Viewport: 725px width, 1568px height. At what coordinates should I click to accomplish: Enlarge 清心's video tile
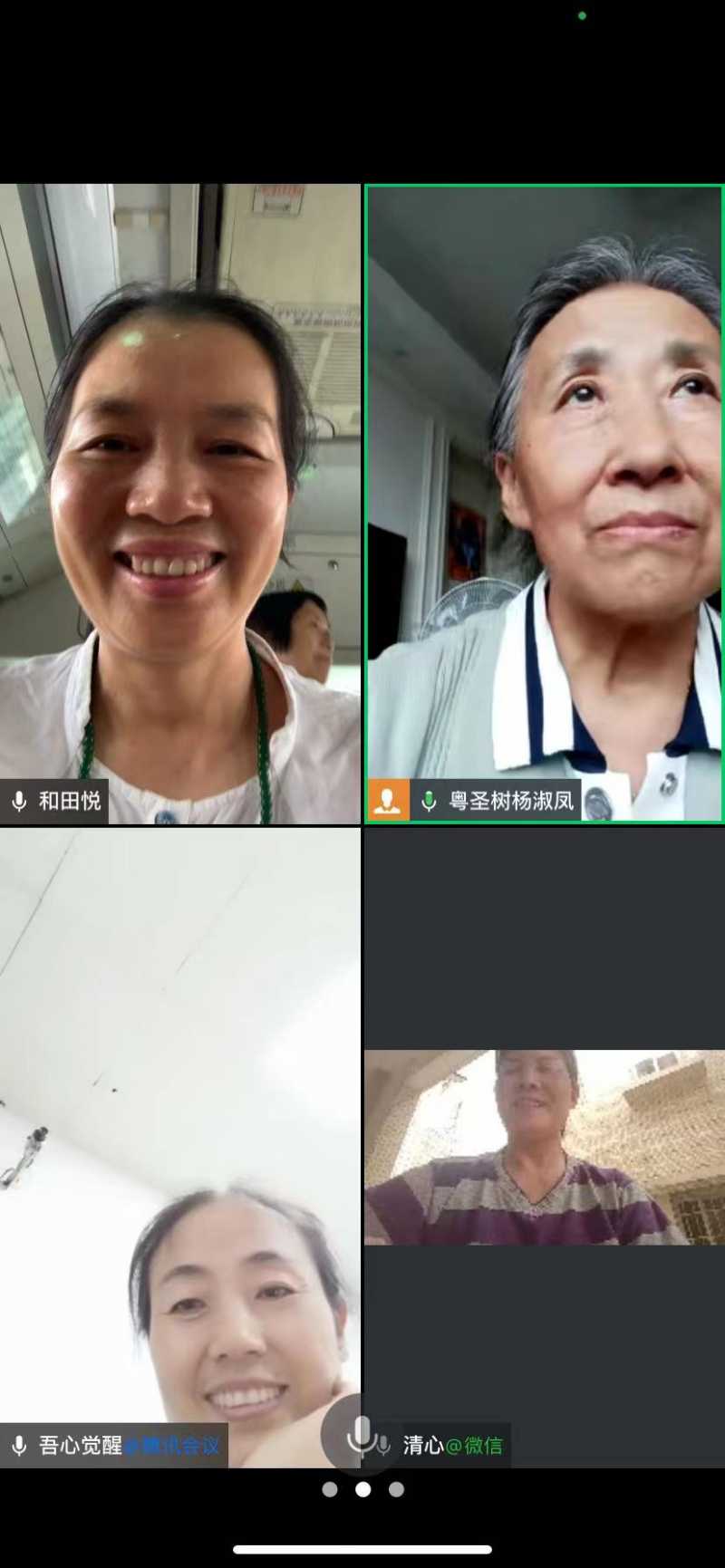[x=544, y=1147]
